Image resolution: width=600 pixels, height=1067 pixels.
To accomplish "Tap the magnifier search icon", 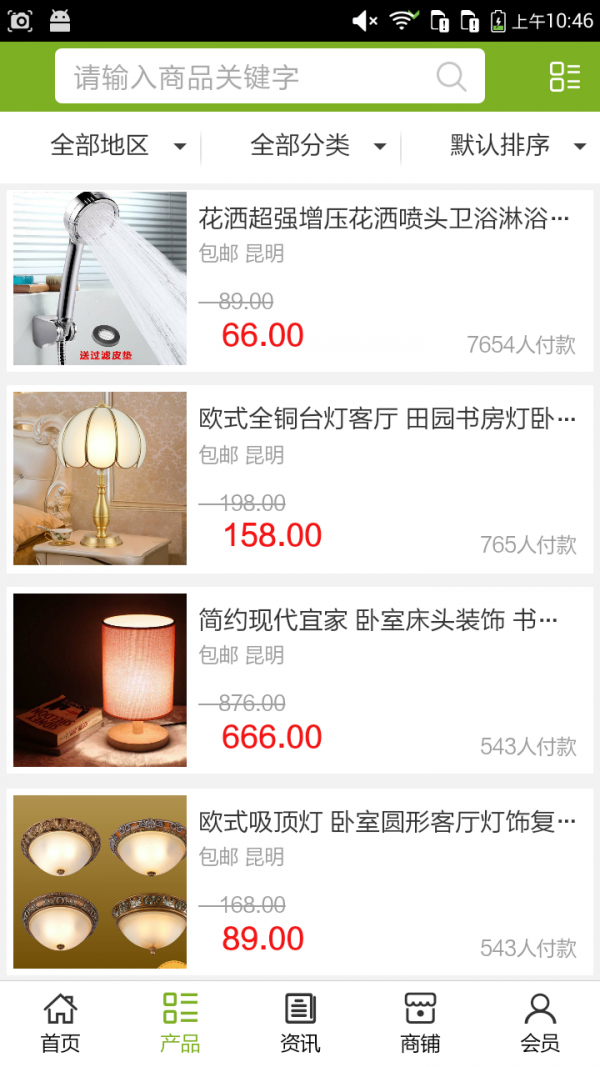I will 452,77.
